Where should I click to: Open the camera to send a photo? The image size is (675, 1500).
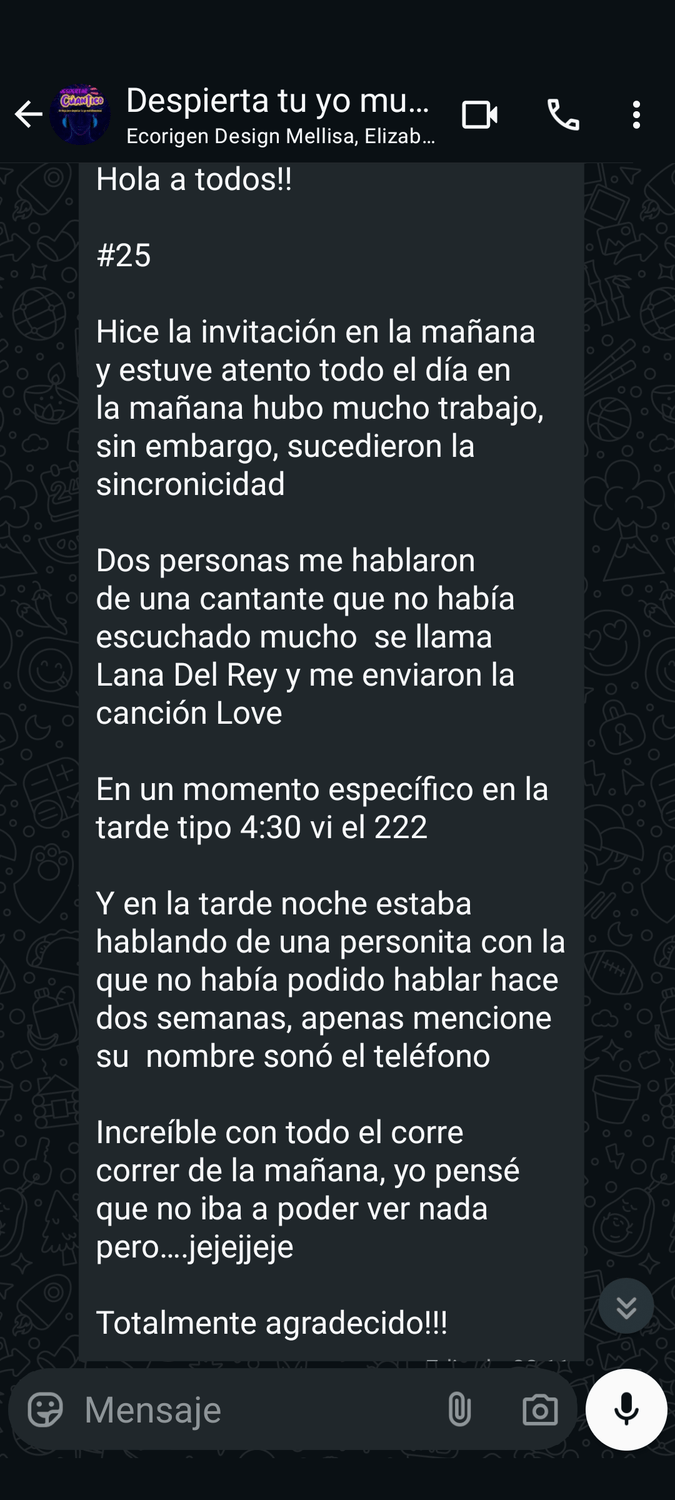[x=540, y=1410]
